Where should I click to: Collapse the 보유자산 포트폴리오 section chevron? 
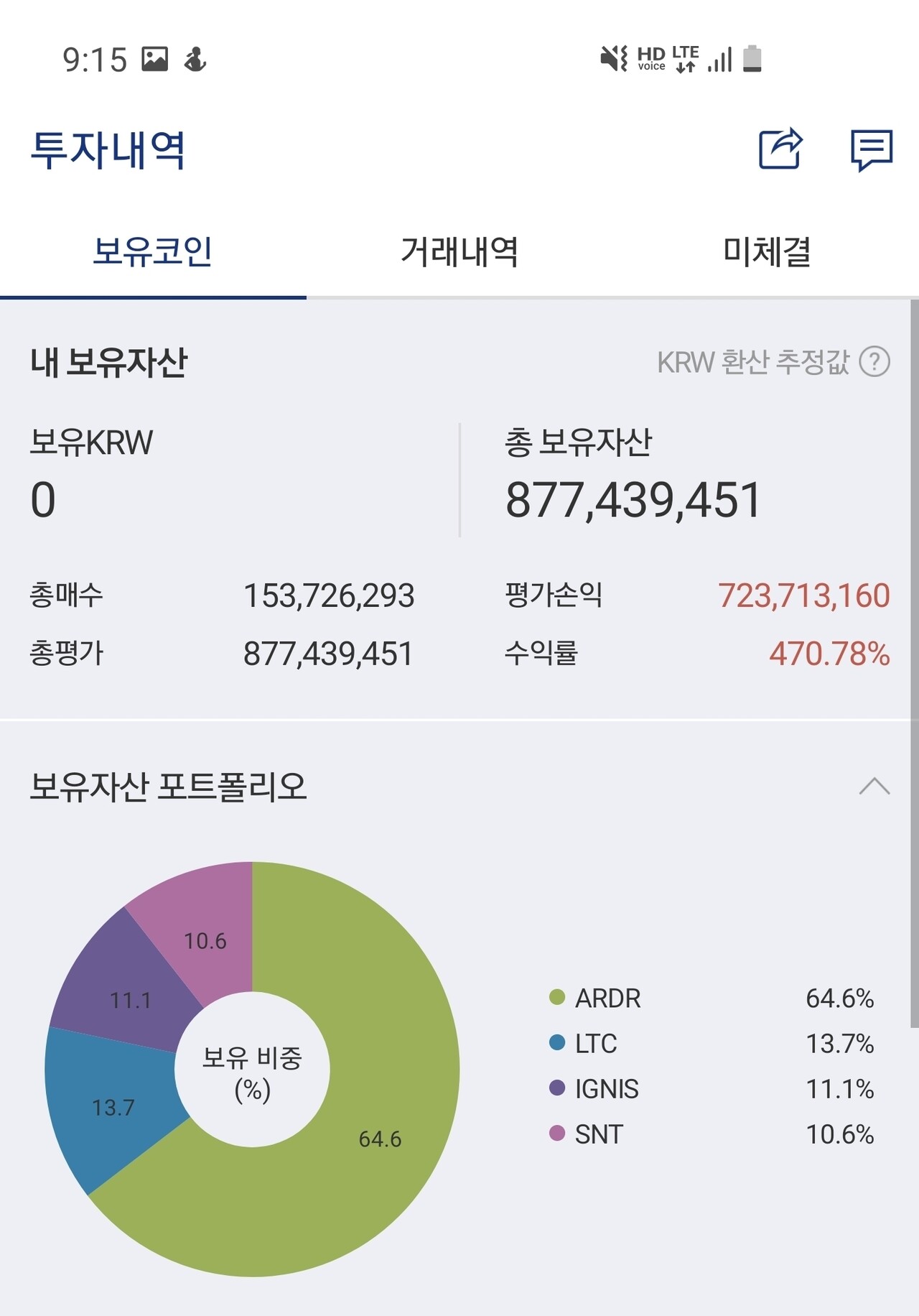point(871,787)
